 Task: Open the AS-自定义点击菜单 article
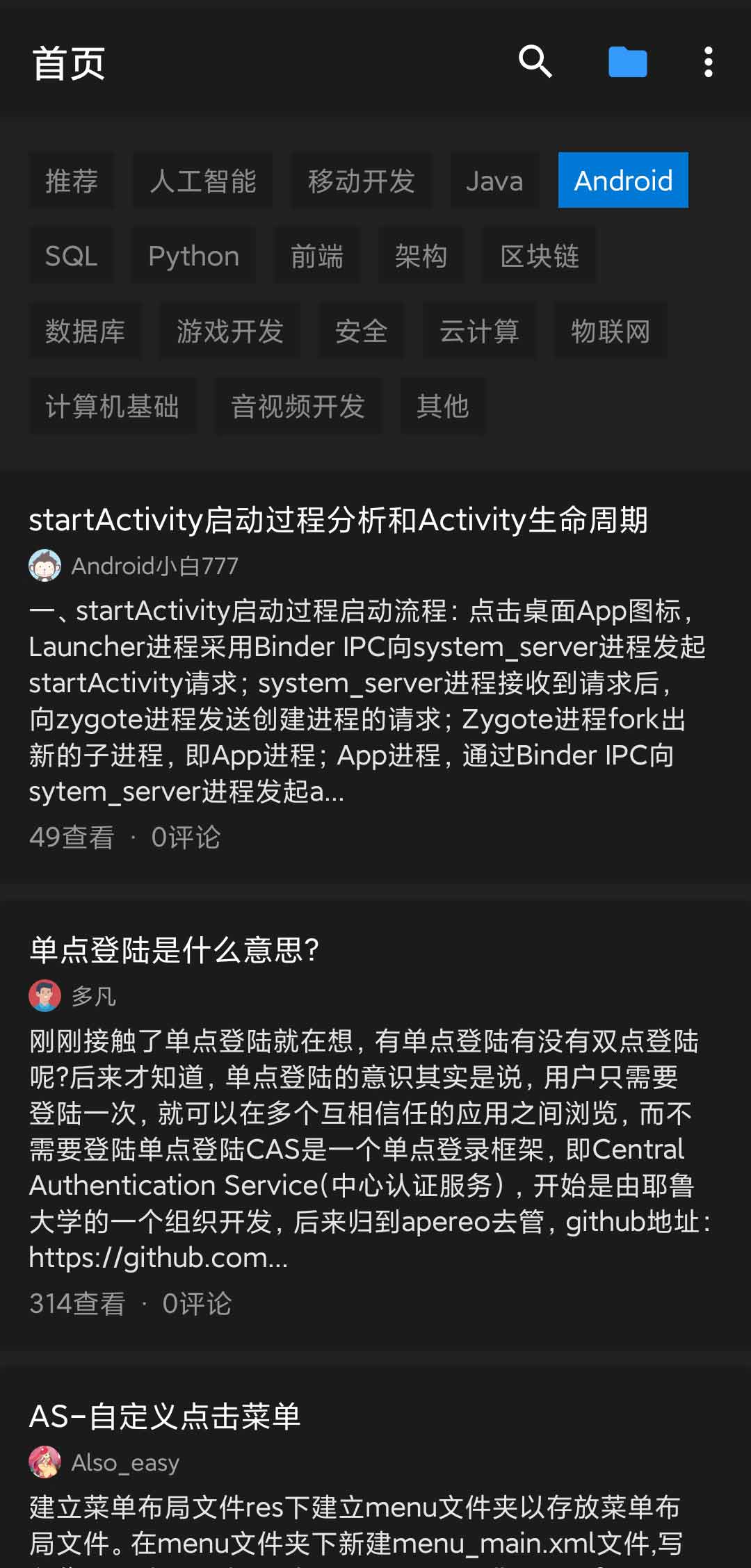click(x=165, y=1414)
